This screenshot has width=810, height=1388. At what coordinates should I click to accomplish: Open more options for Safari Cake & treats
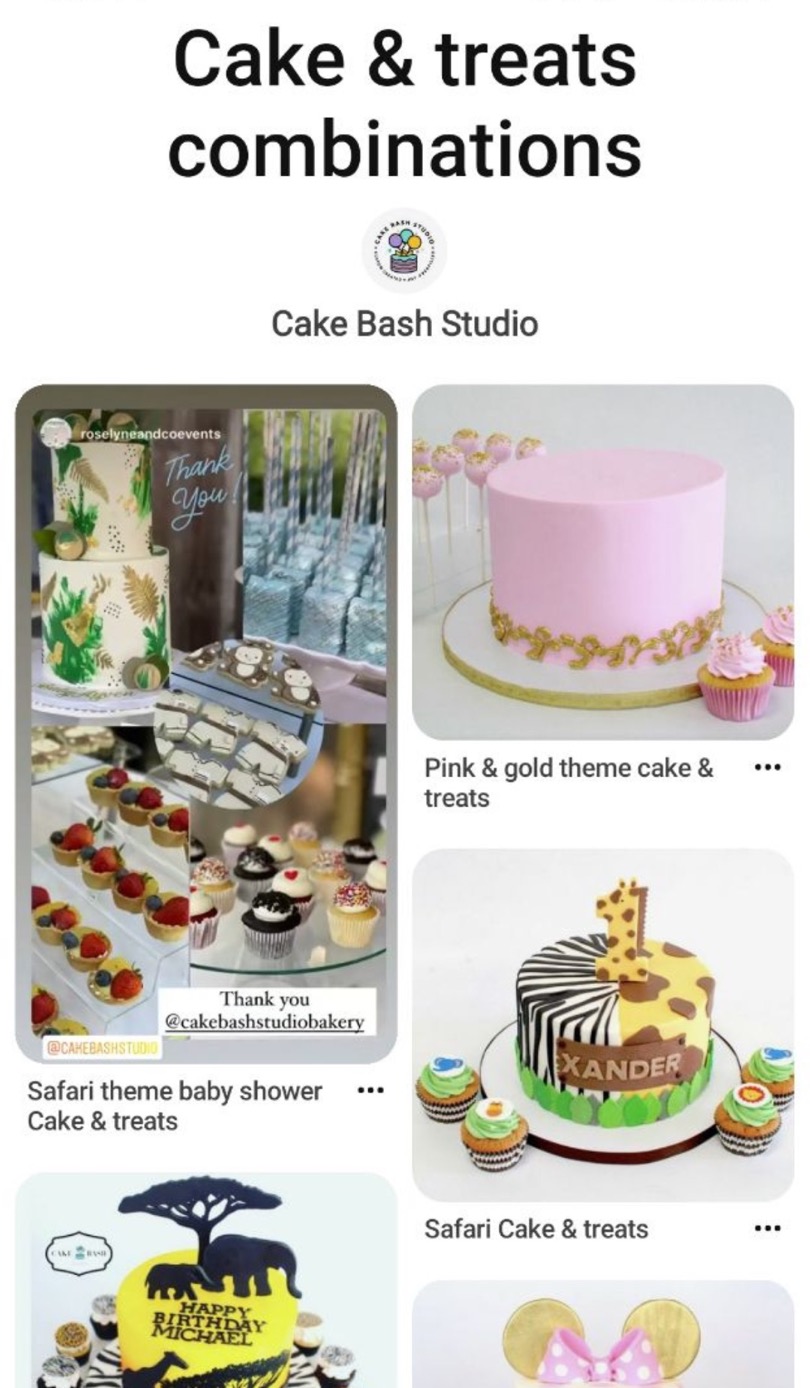click(766, 1229)
